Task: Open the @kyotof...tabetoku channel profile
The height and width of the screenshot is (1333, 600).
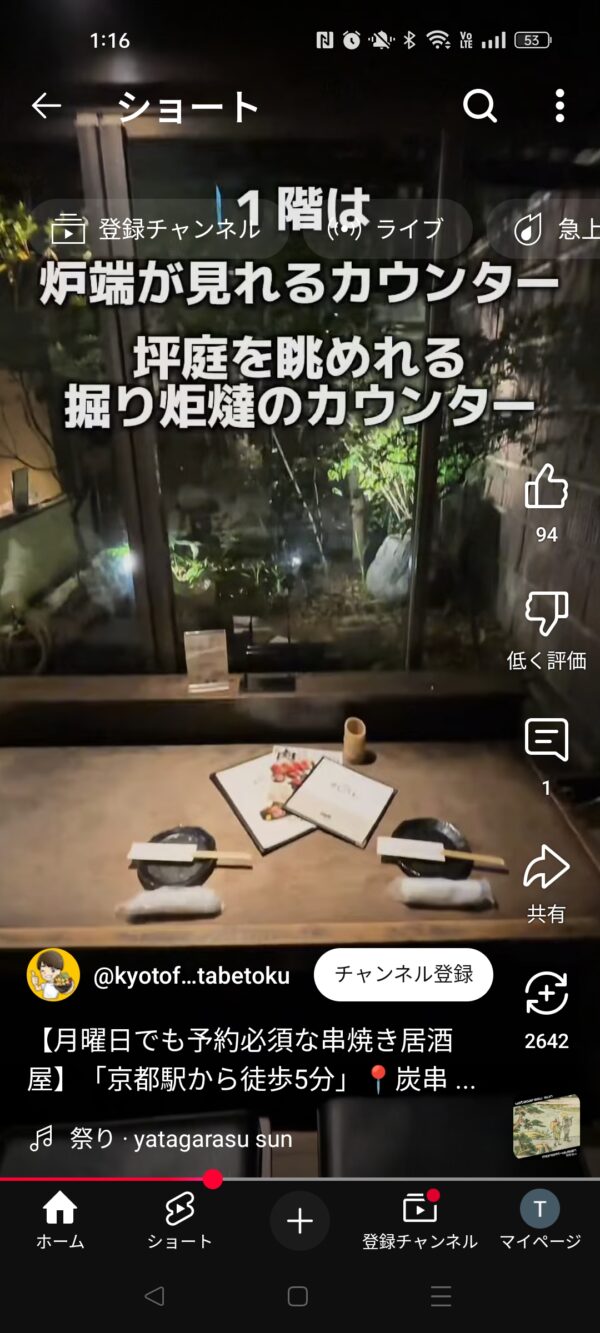Action: pyautogui.click(x=190, y=976)
